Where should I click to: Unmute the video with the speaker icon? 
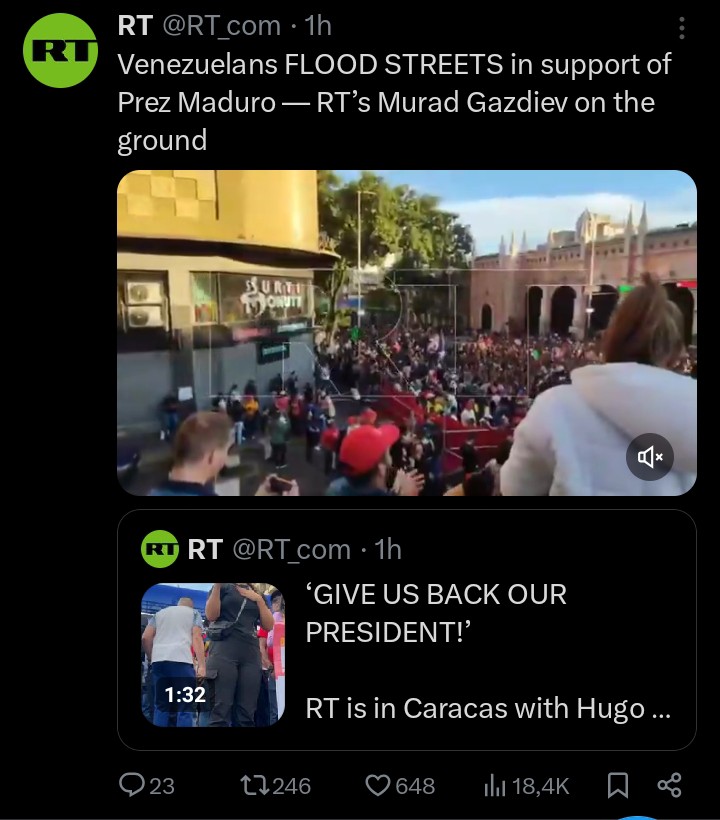click(650, 457)
